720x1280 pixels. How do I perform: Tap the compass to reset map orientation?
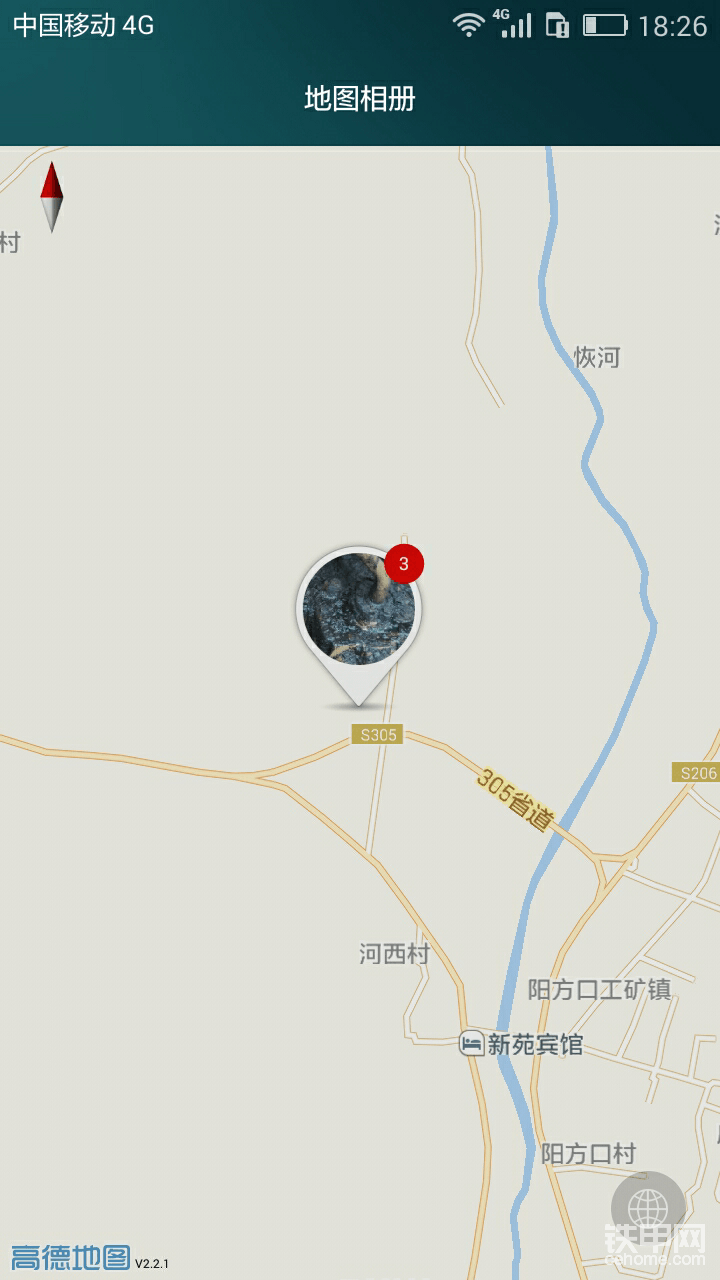(x=52, y=197)
